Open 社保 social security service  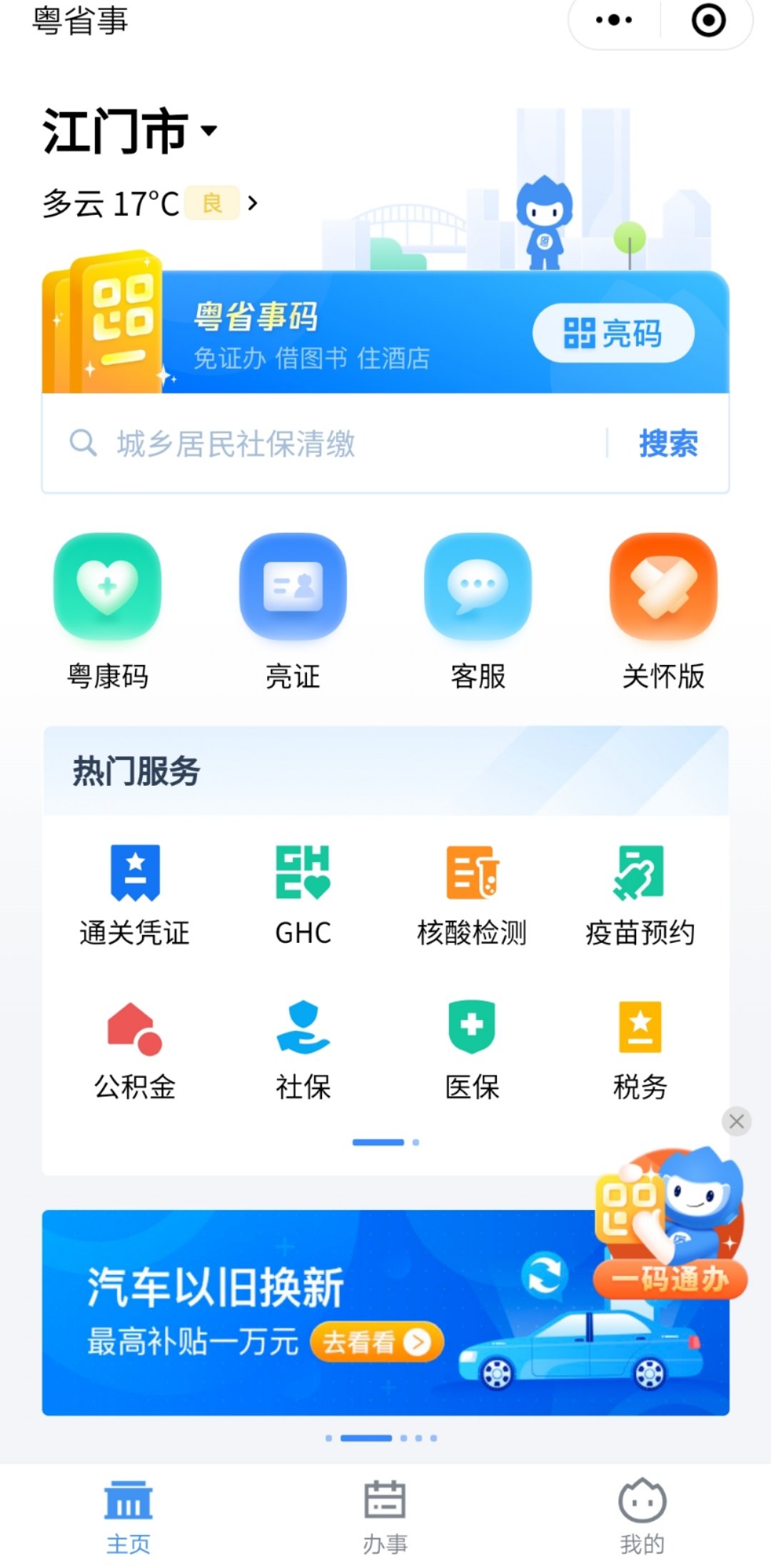(x=303, y=1049)
